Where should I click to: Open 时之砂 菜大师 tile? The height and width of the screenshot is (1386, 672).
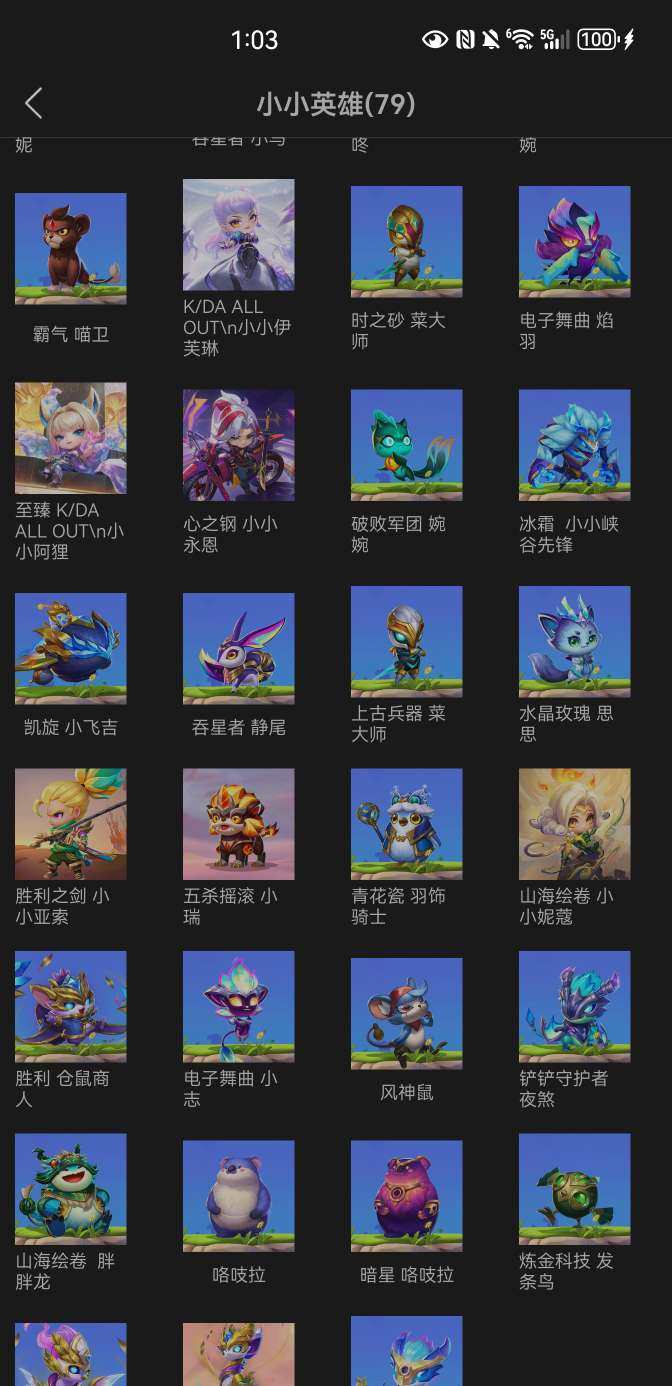[x=406, y=242]
